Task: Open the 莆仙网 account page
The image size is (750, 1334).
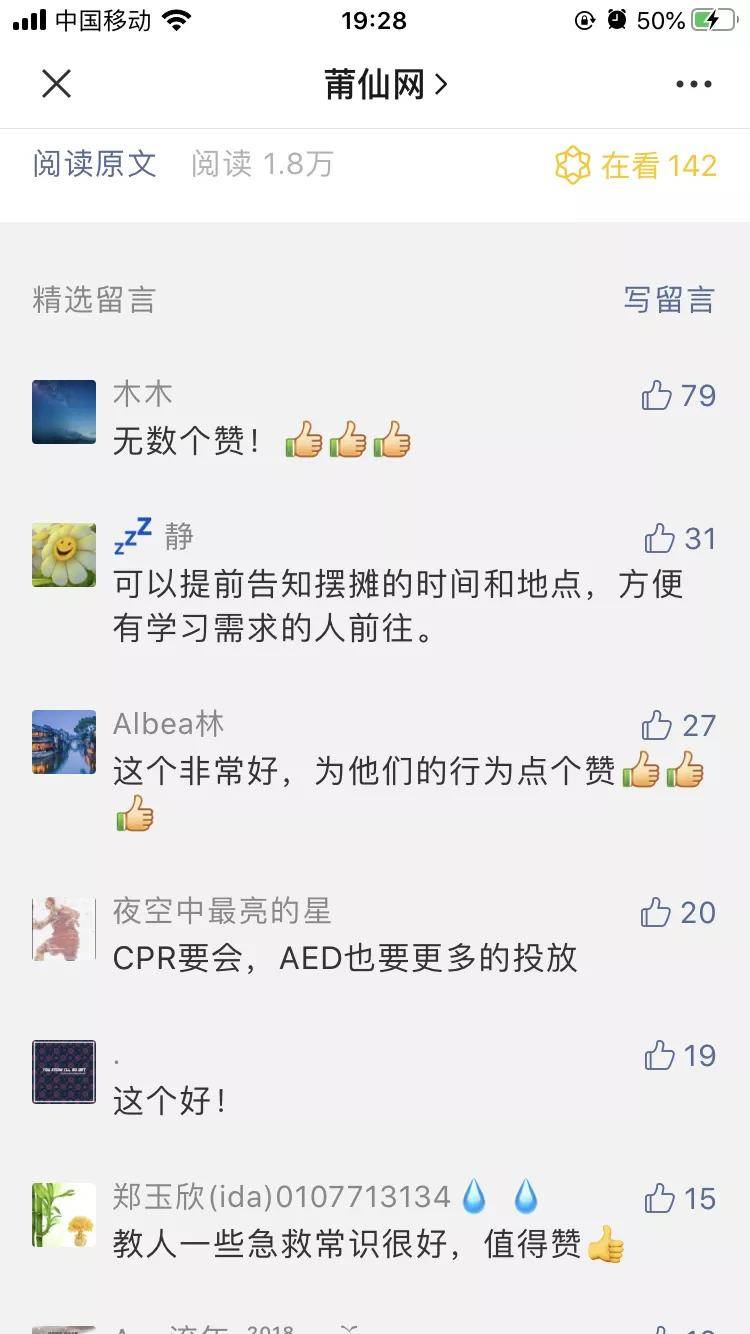Action: 385,84
